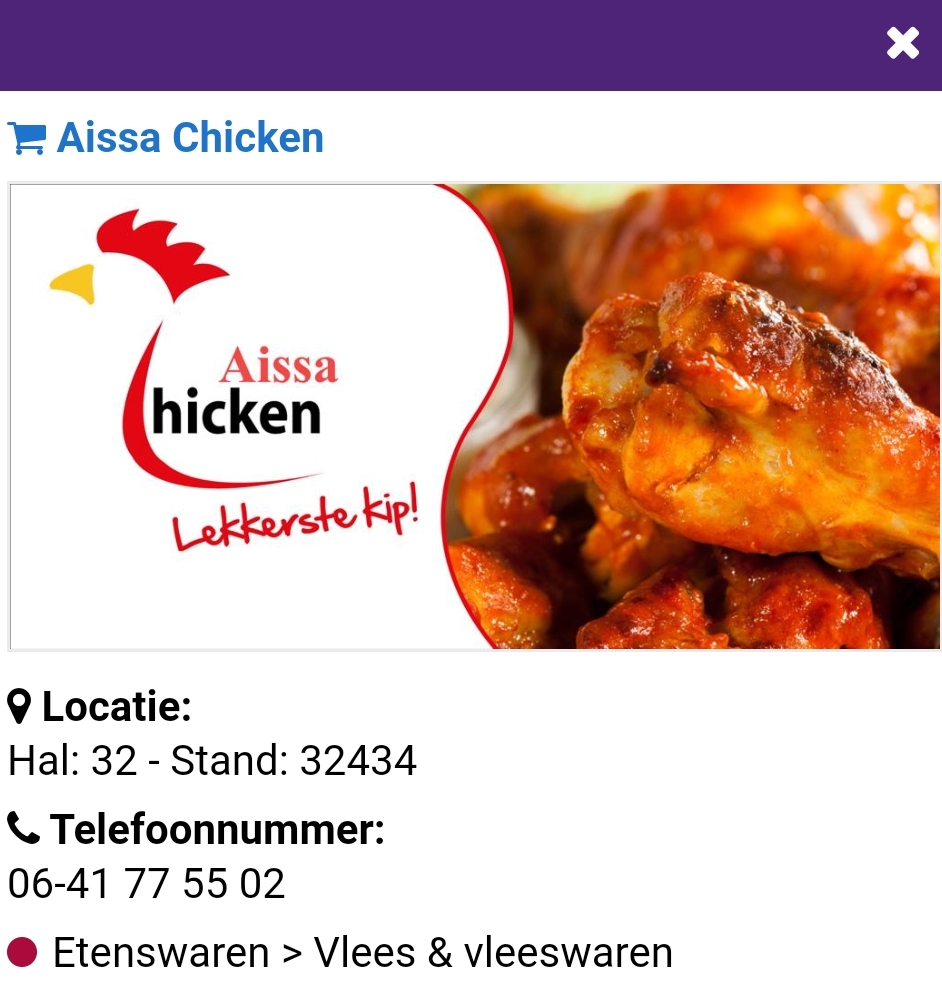Dial the phone number 06-41 77 55 02
942x995 pixels.
145,883
